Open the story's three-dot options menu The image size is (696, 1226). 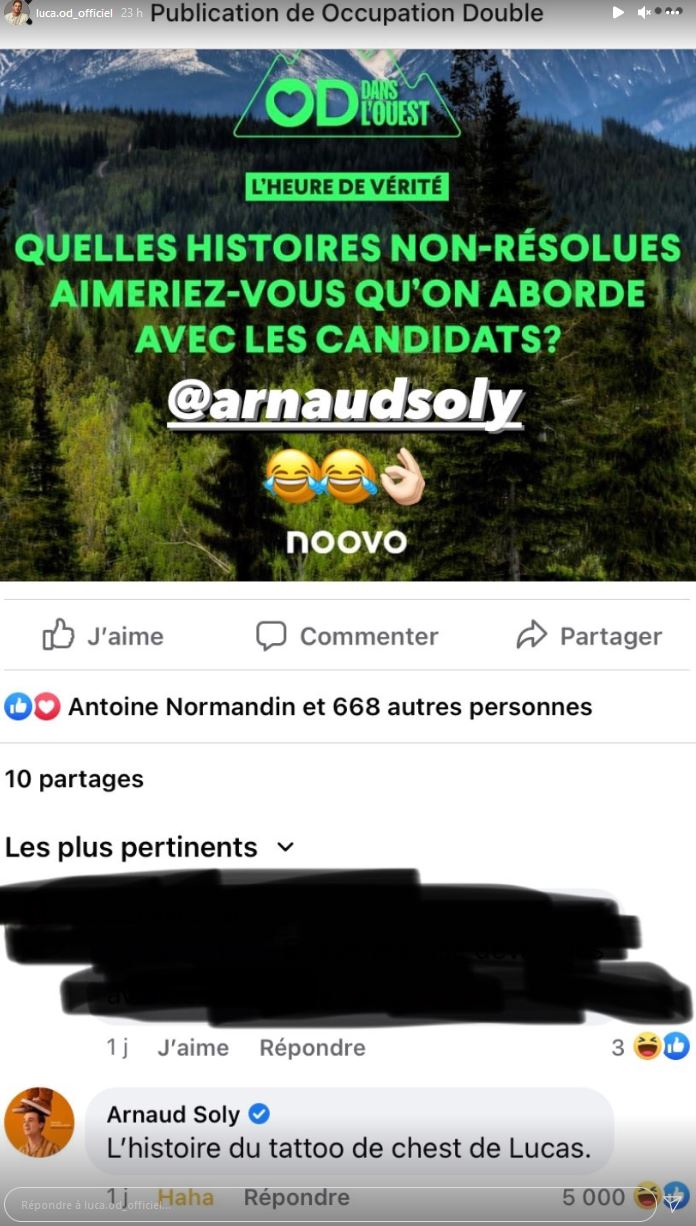tap(675, 13)
